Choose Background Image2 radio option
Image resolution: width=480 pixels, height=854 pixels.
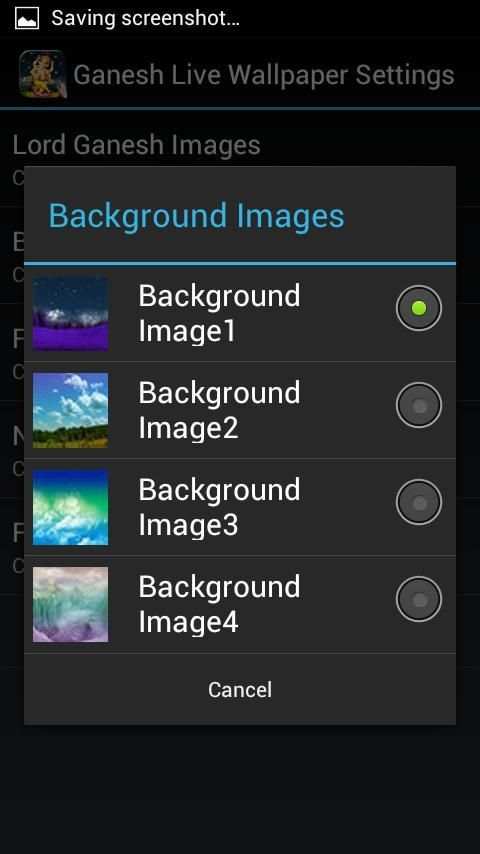tap(418, 405)
